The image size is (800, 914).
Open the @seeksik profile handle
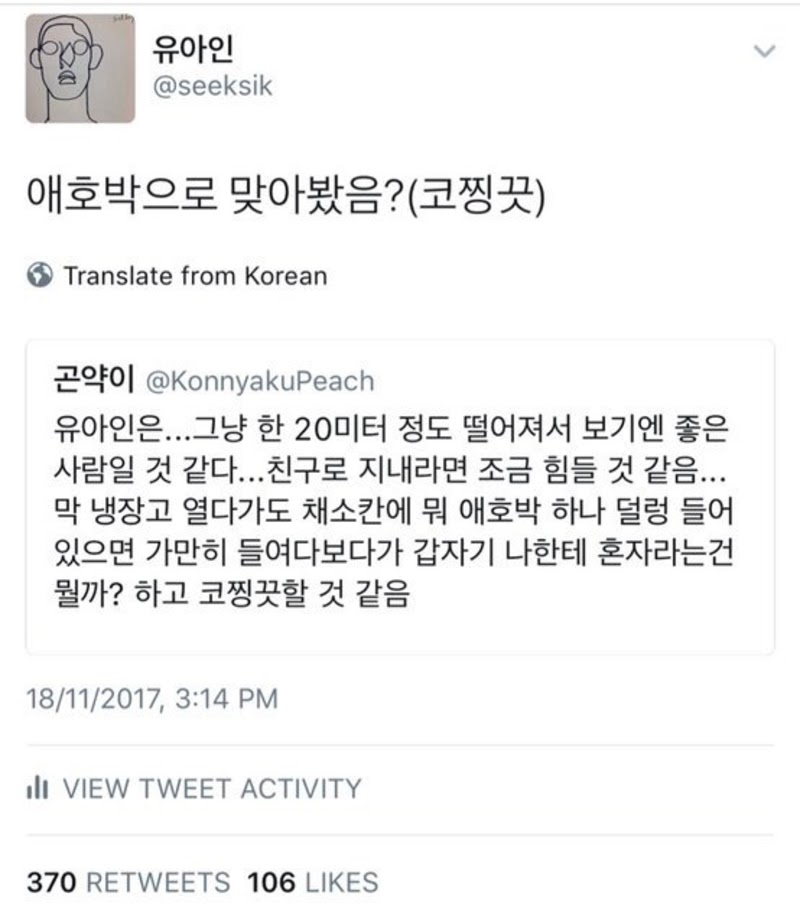[x=211, y=87]
